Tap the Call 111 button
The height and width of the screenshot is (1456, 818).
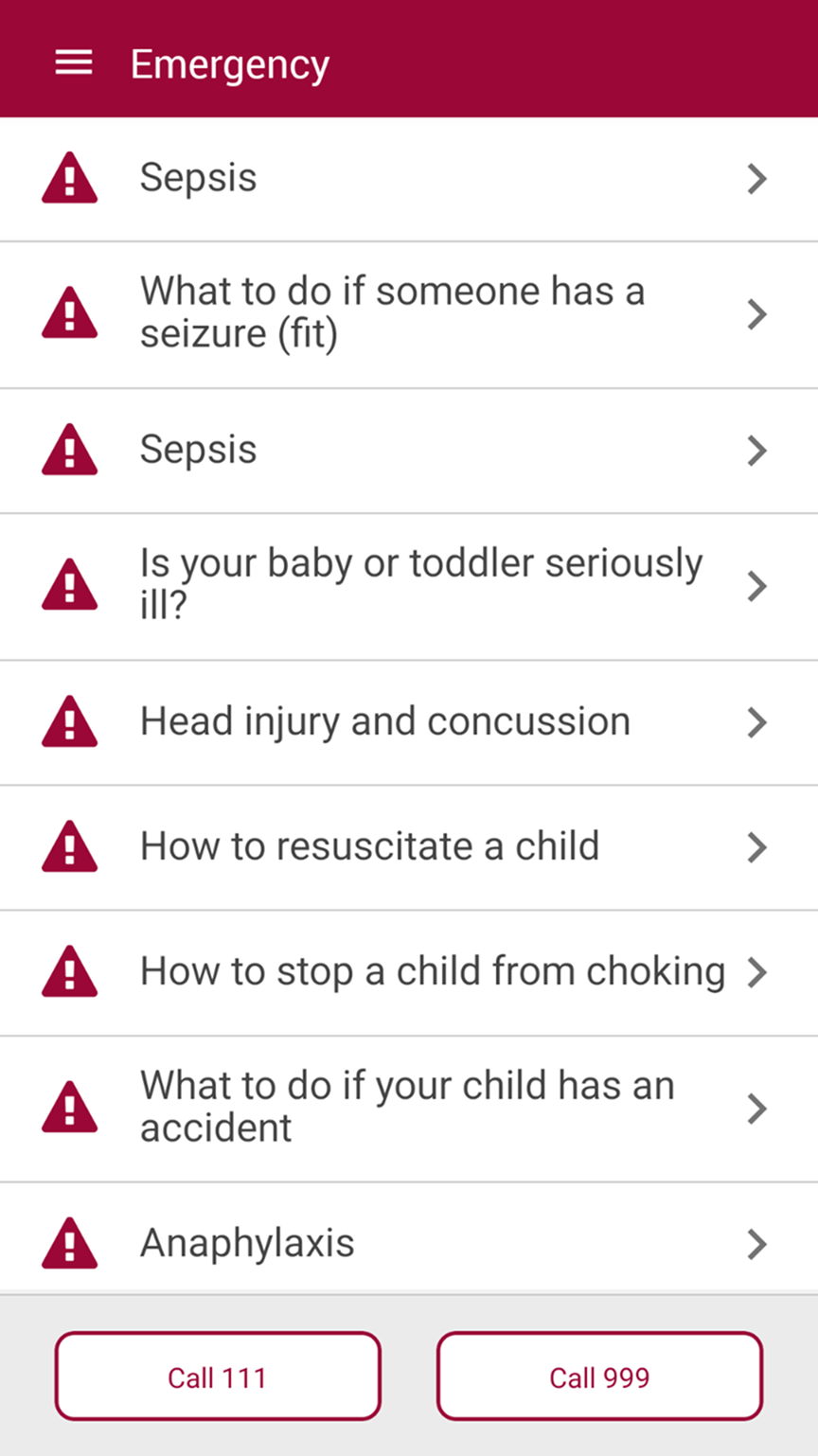[x=218, y=1376]
